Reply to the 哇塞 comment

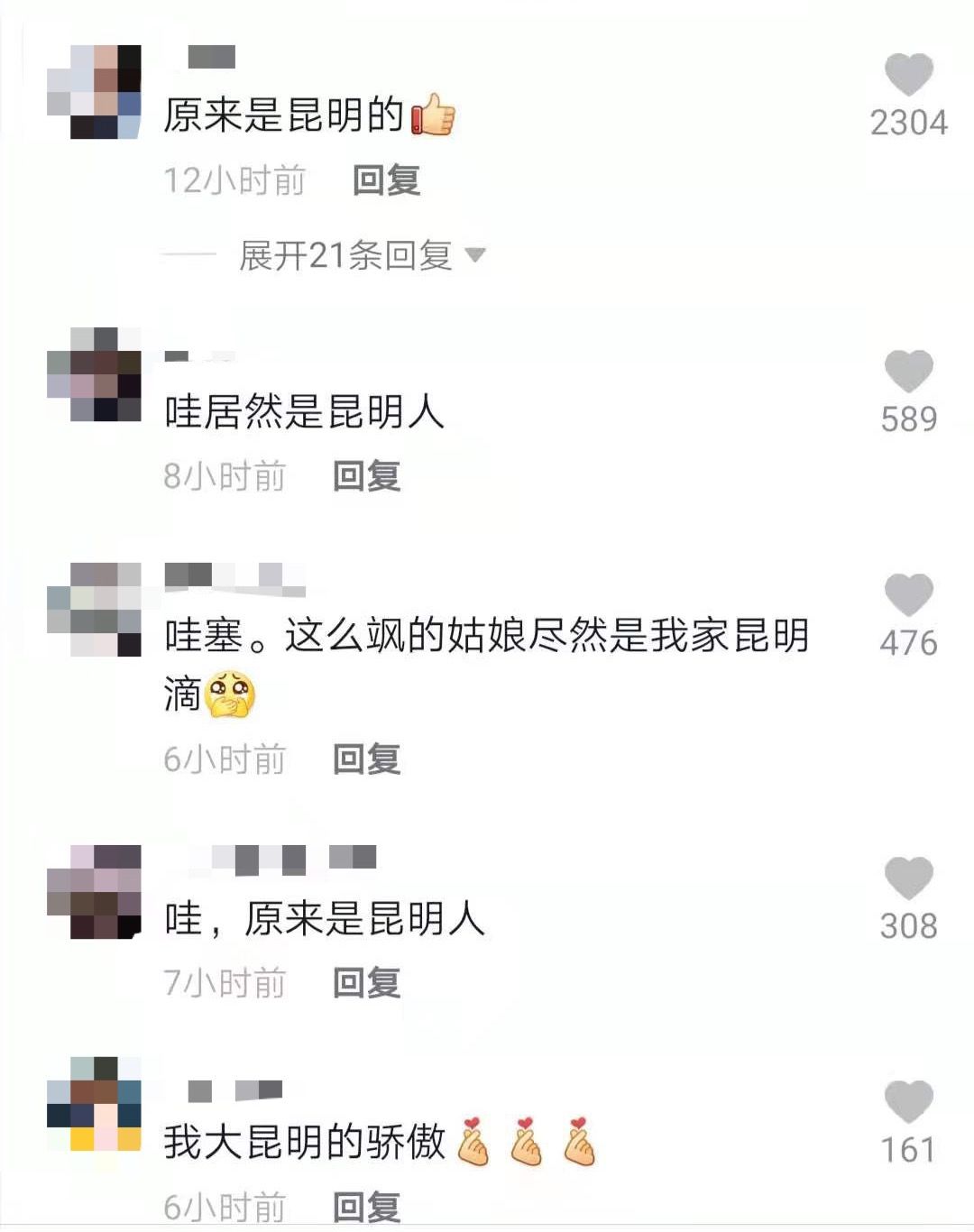pyautogui.click(x=368, y=760)
